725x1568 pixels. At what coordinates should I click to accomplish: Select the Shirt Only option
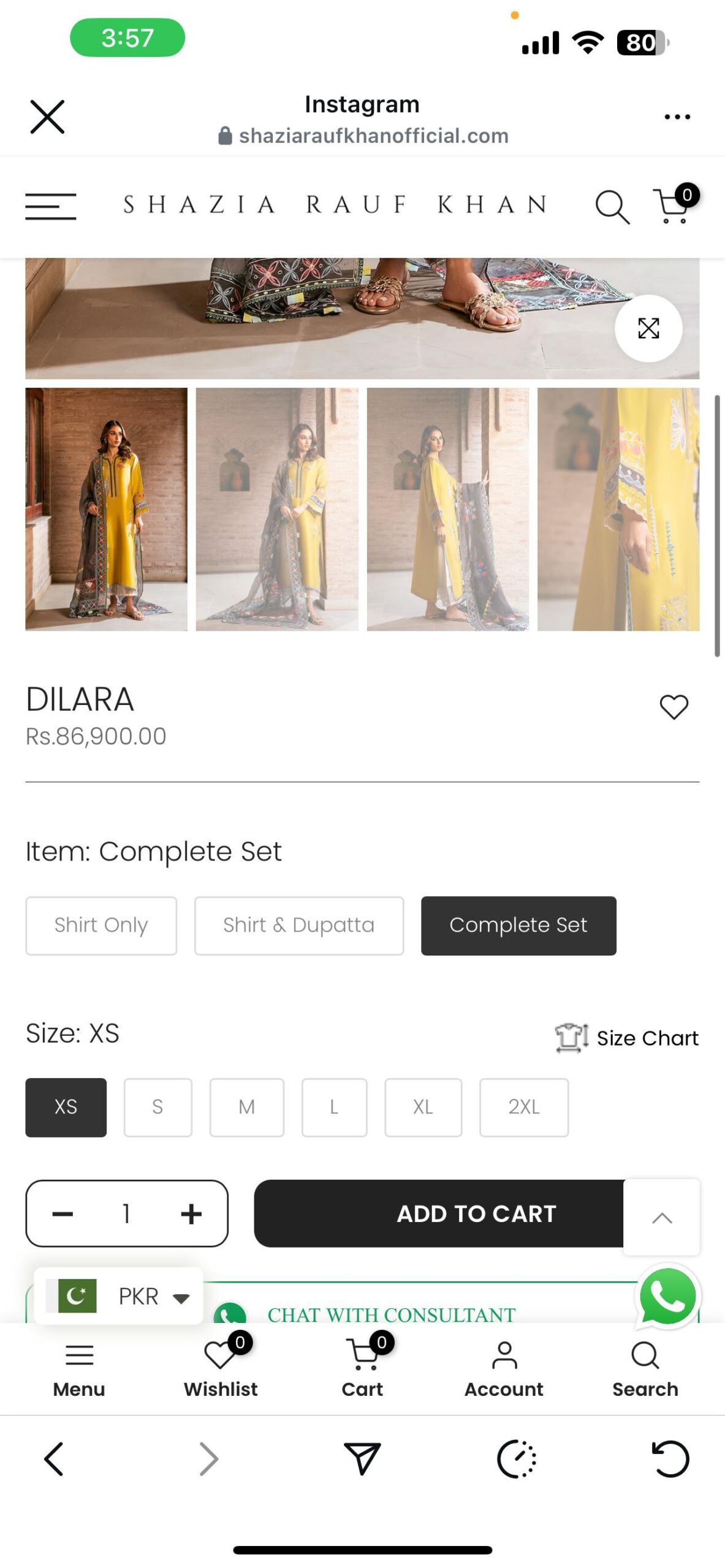click(101, 925)
